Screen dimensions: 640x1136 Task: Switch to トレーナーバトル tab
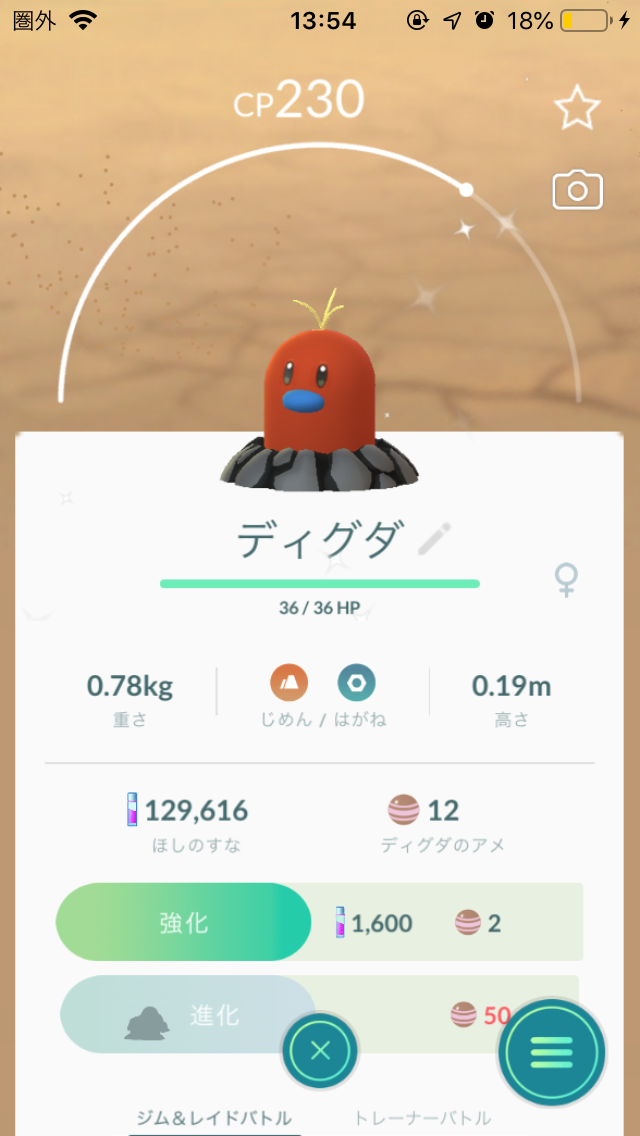pyautogui.click(x=423, y=1118)
